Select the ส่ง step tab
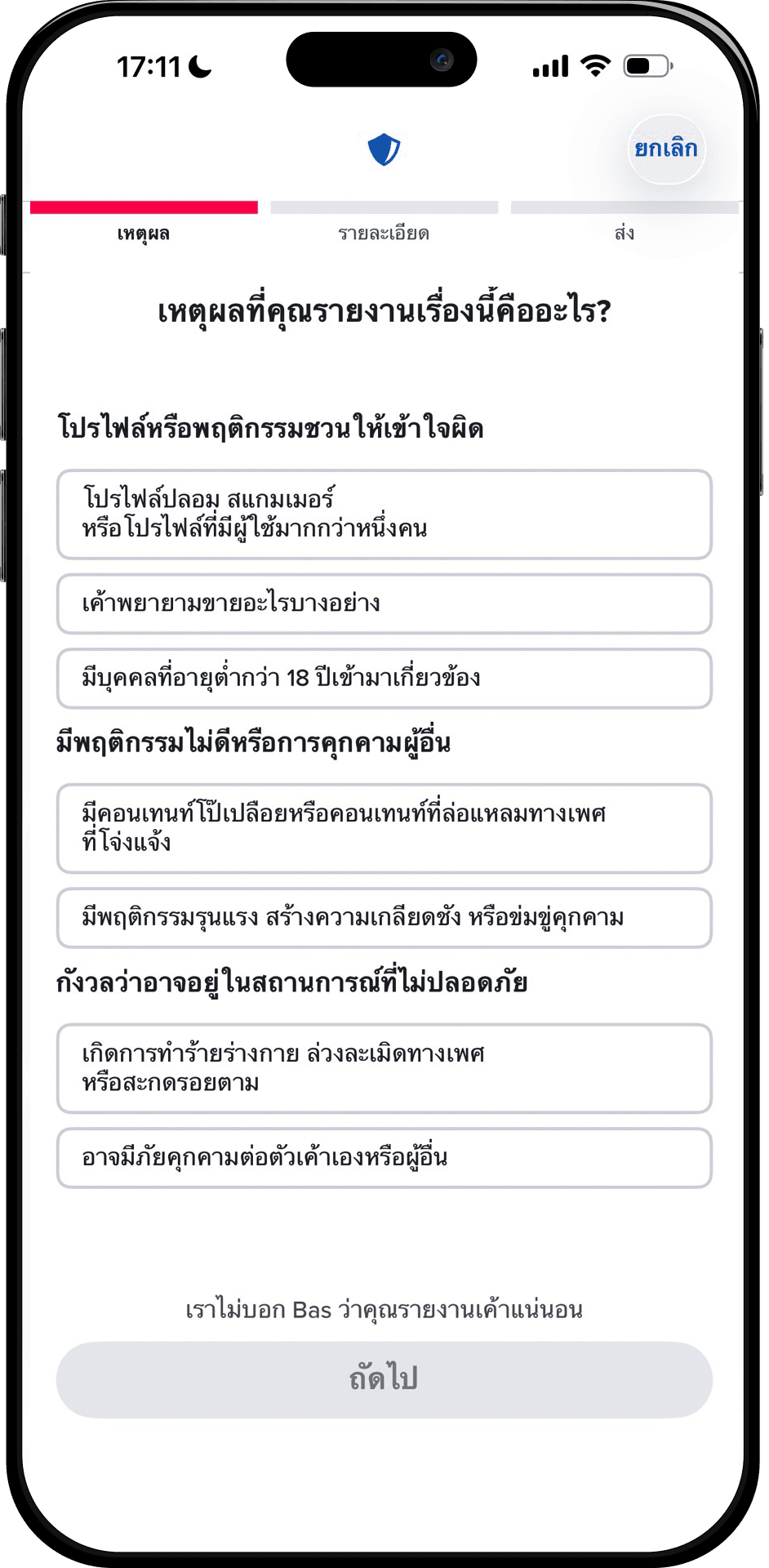The width and height of the screenshot is (769, 1568). click(625, 233)
